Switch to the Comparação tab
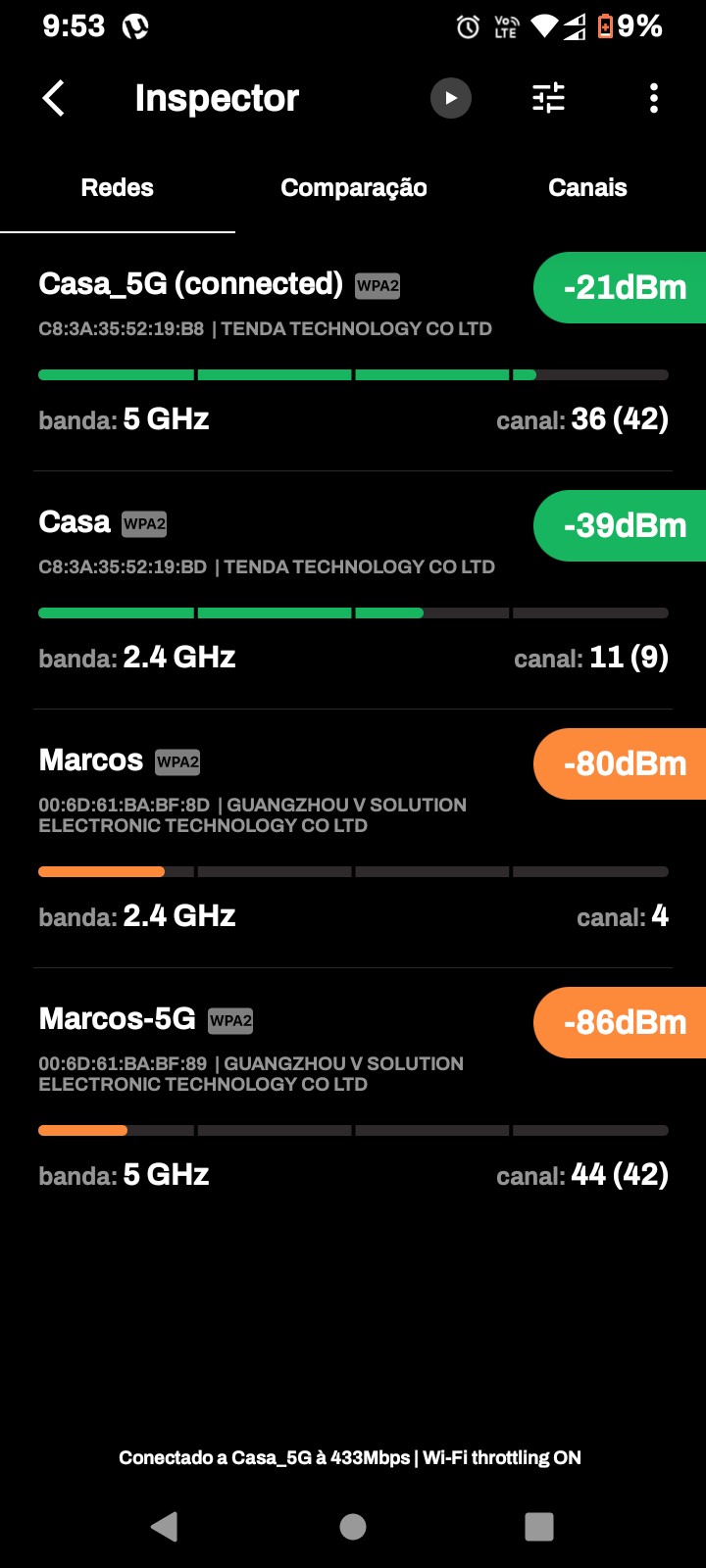Image resolution: width=706 pixels, height=1568 pixels. [x=353, y=188]
